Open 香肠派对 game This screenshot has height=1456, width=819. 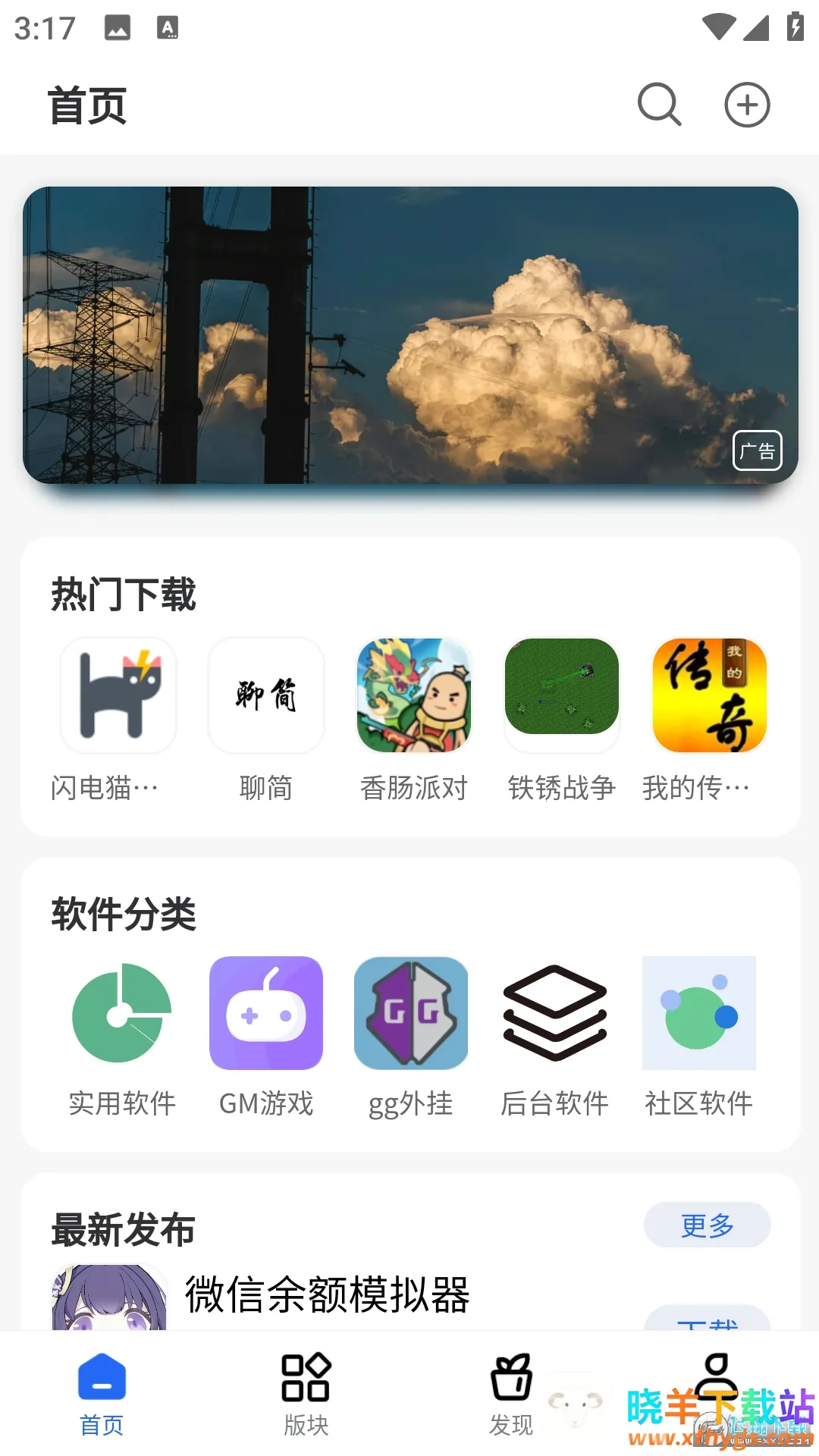414,696
